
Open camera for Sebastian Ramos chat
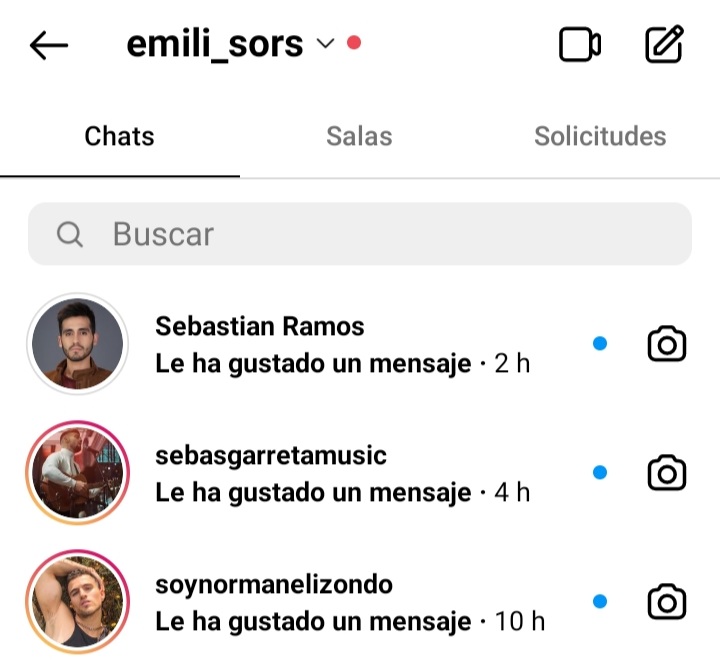pyautogui.click(x=667, y=344)
